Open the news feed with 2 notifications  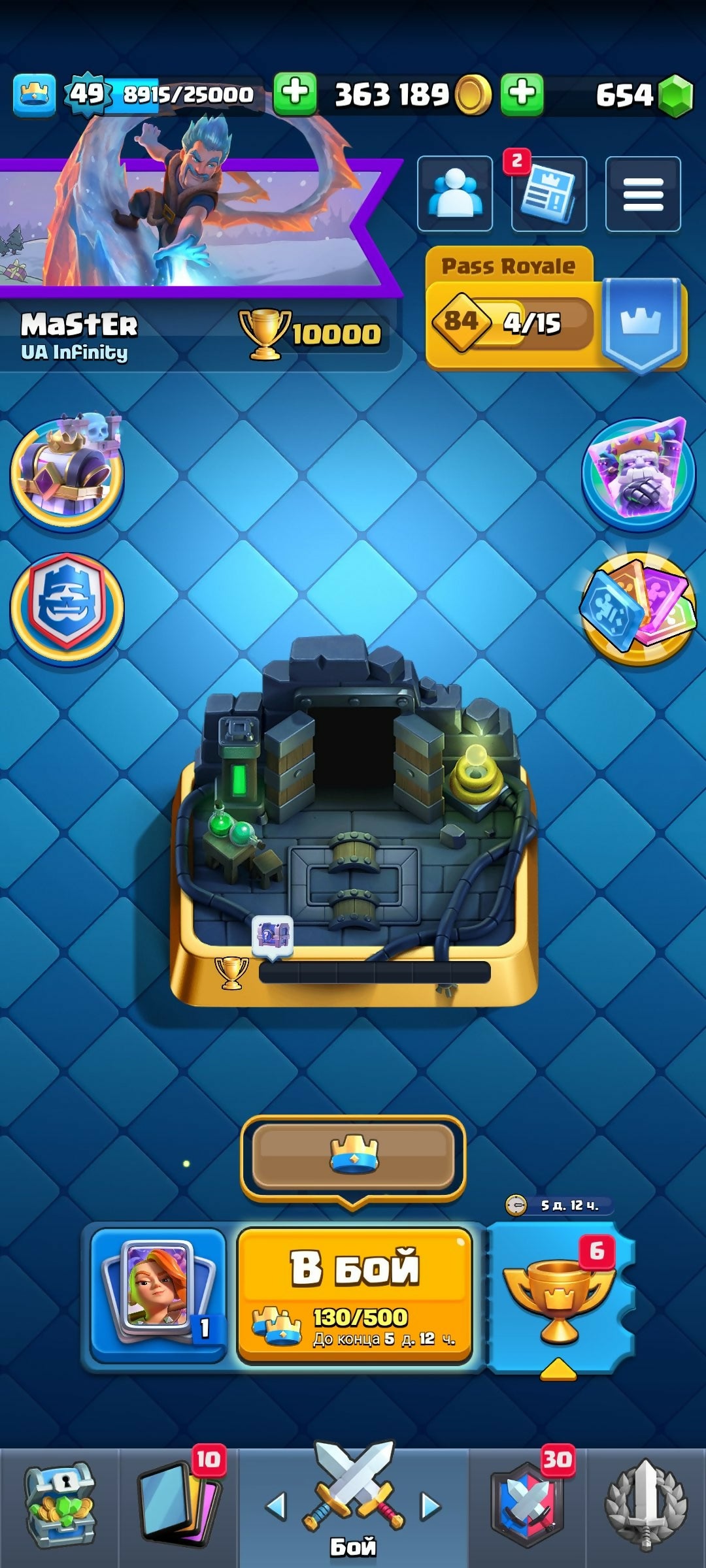pyautogui.click(x=548, y=194)
